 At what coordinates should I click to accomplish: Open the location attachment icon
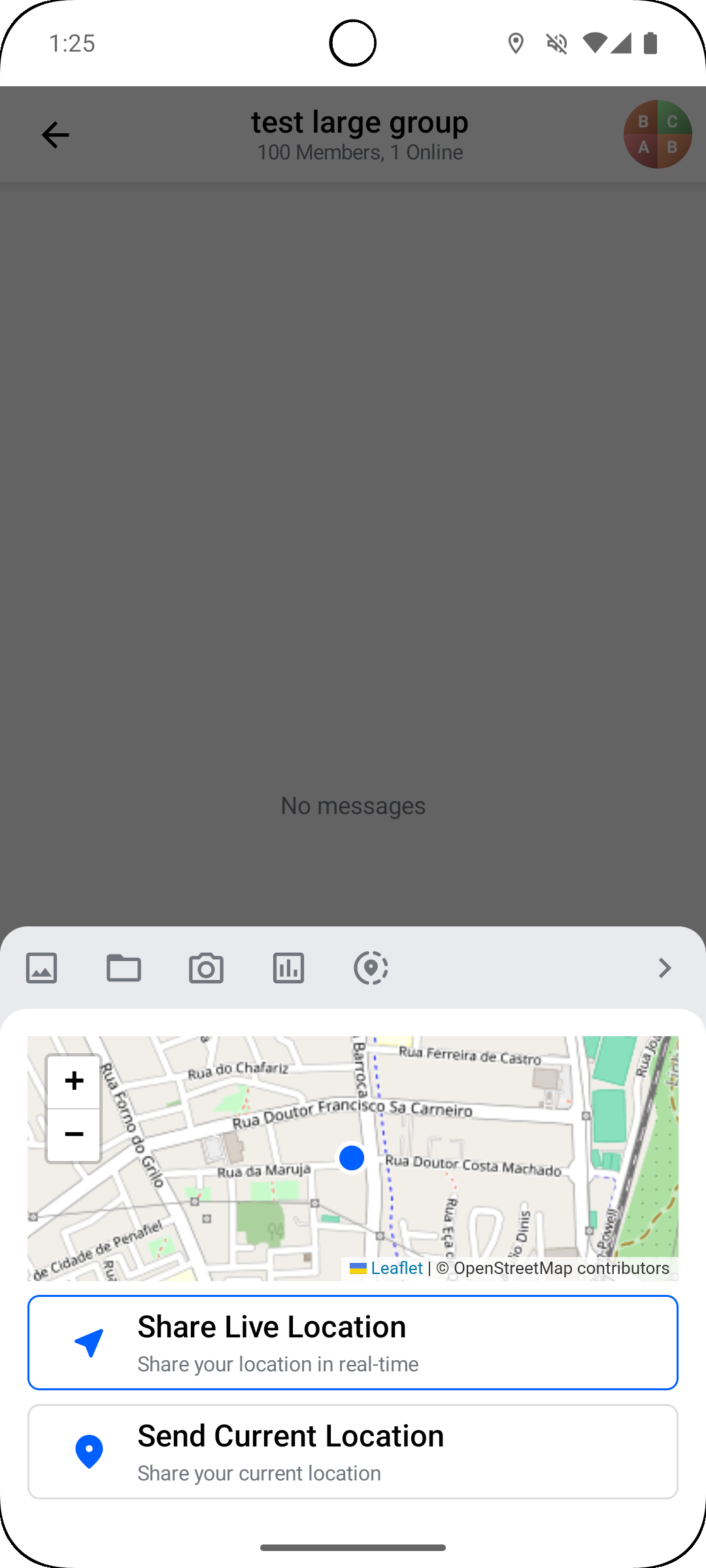(x=371, y=968)
